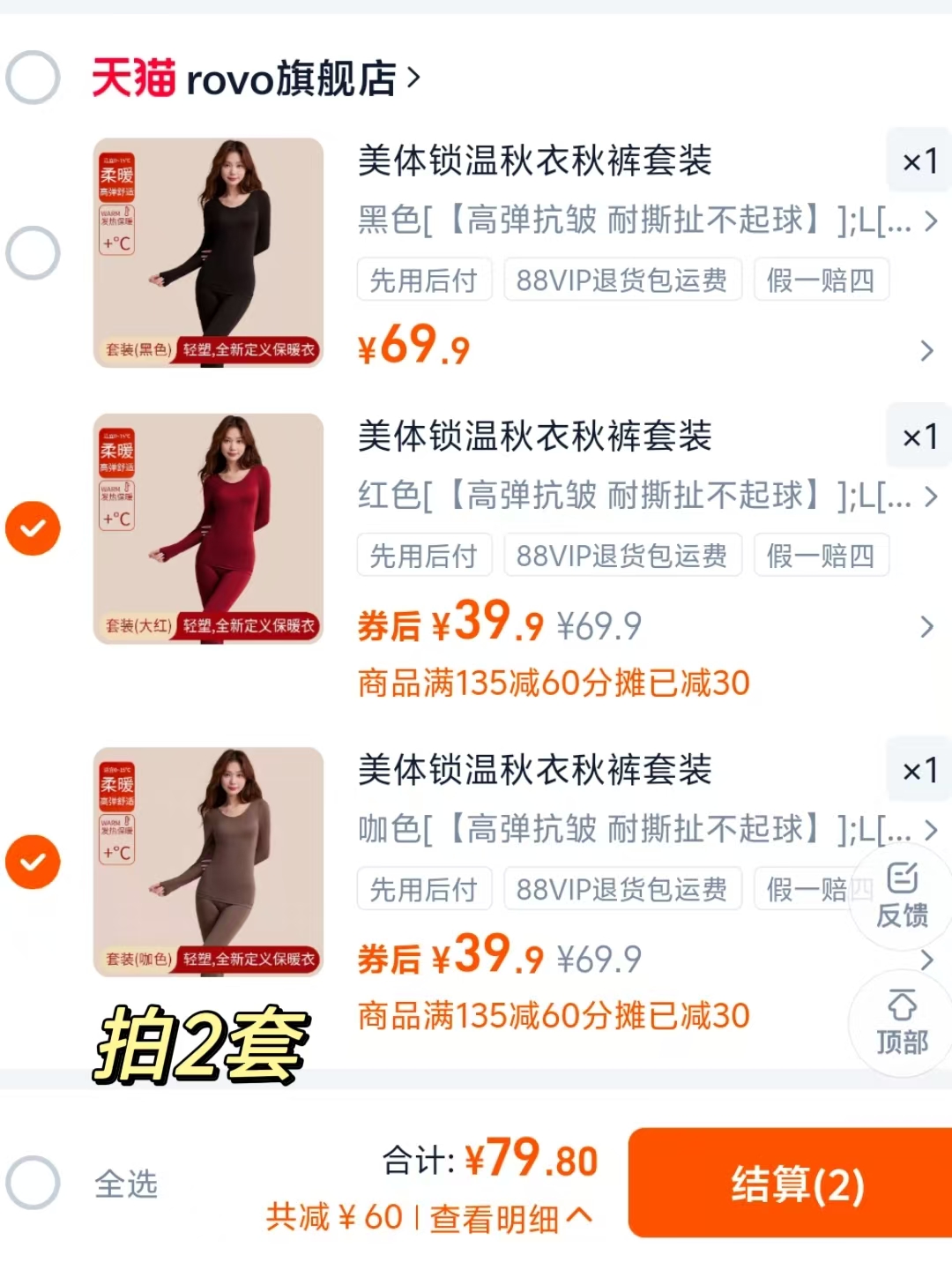
Task: Click the ×1 quantity badge on black set
Action: [x=918, y=161]
